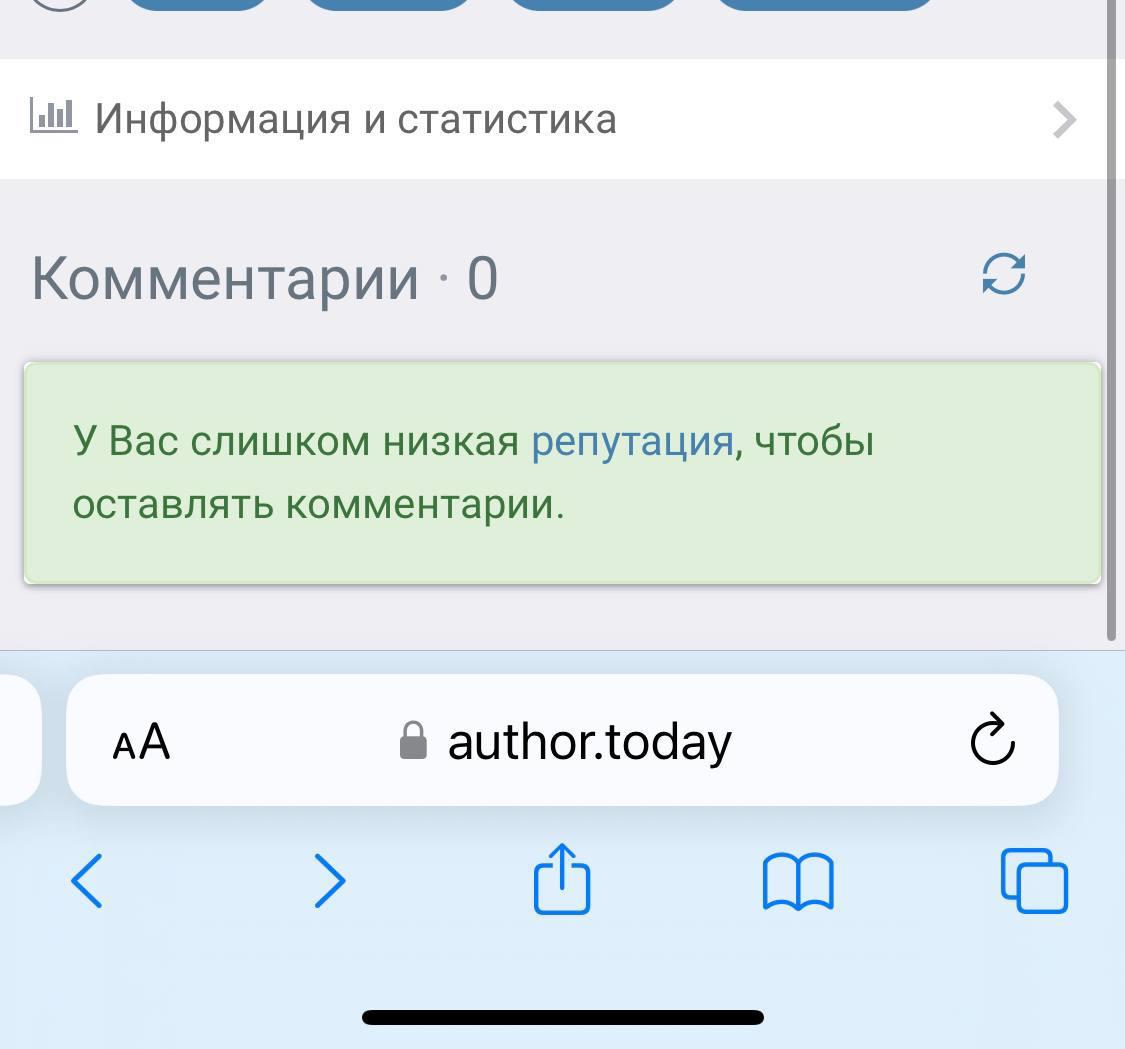
Task: Go forward to the next page
Action: tap(329, 880)
